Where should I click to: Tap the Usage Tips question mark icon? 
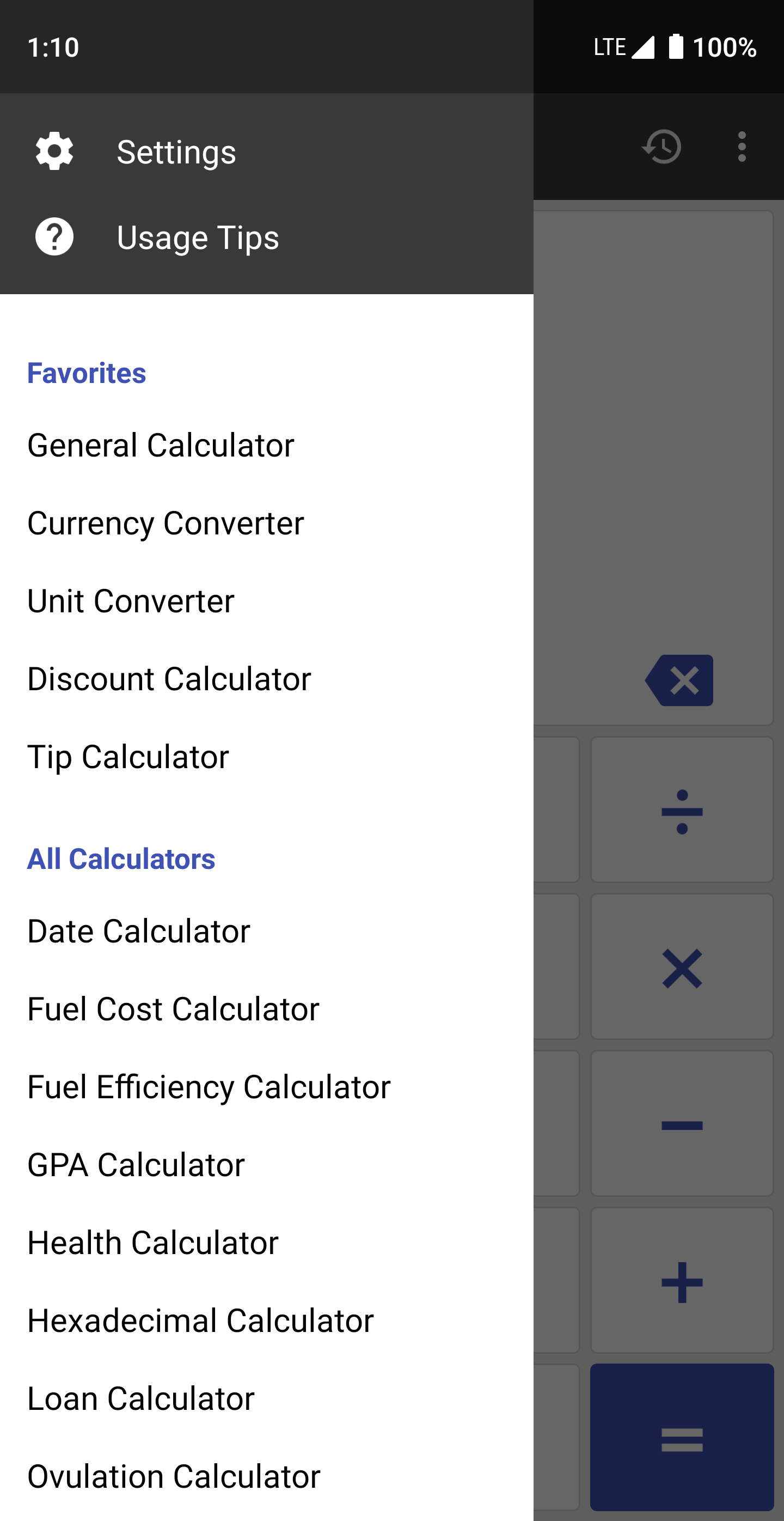(54, 238)
